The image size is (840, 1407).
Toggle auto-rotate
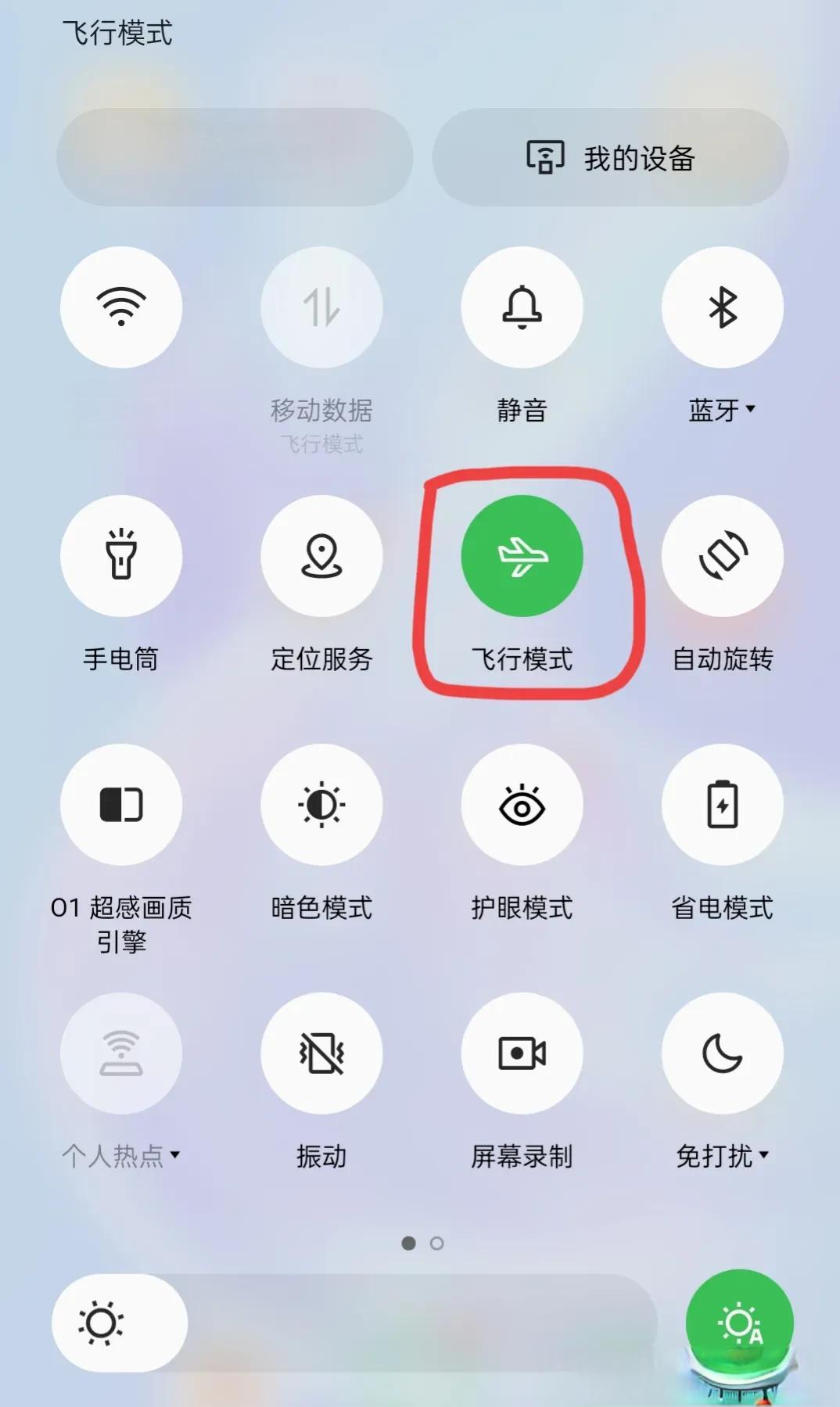click(x=723, y=555)
